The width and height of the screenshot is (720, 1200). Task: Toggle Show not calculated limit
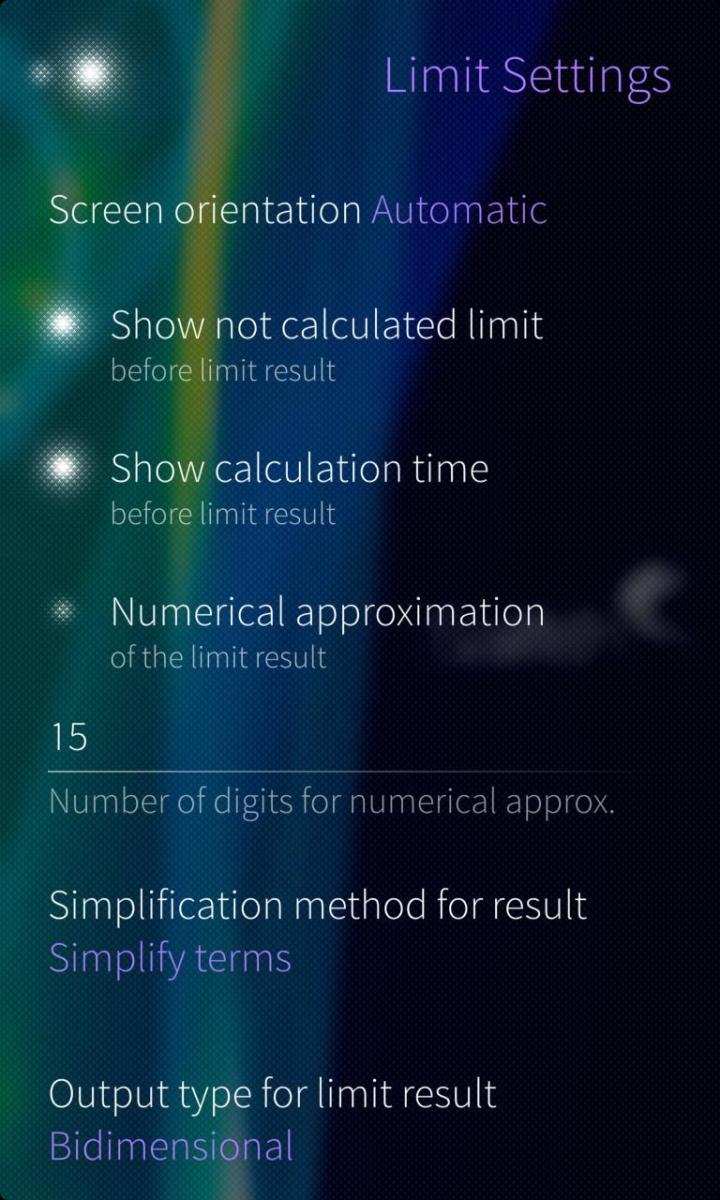pos(64,325)
